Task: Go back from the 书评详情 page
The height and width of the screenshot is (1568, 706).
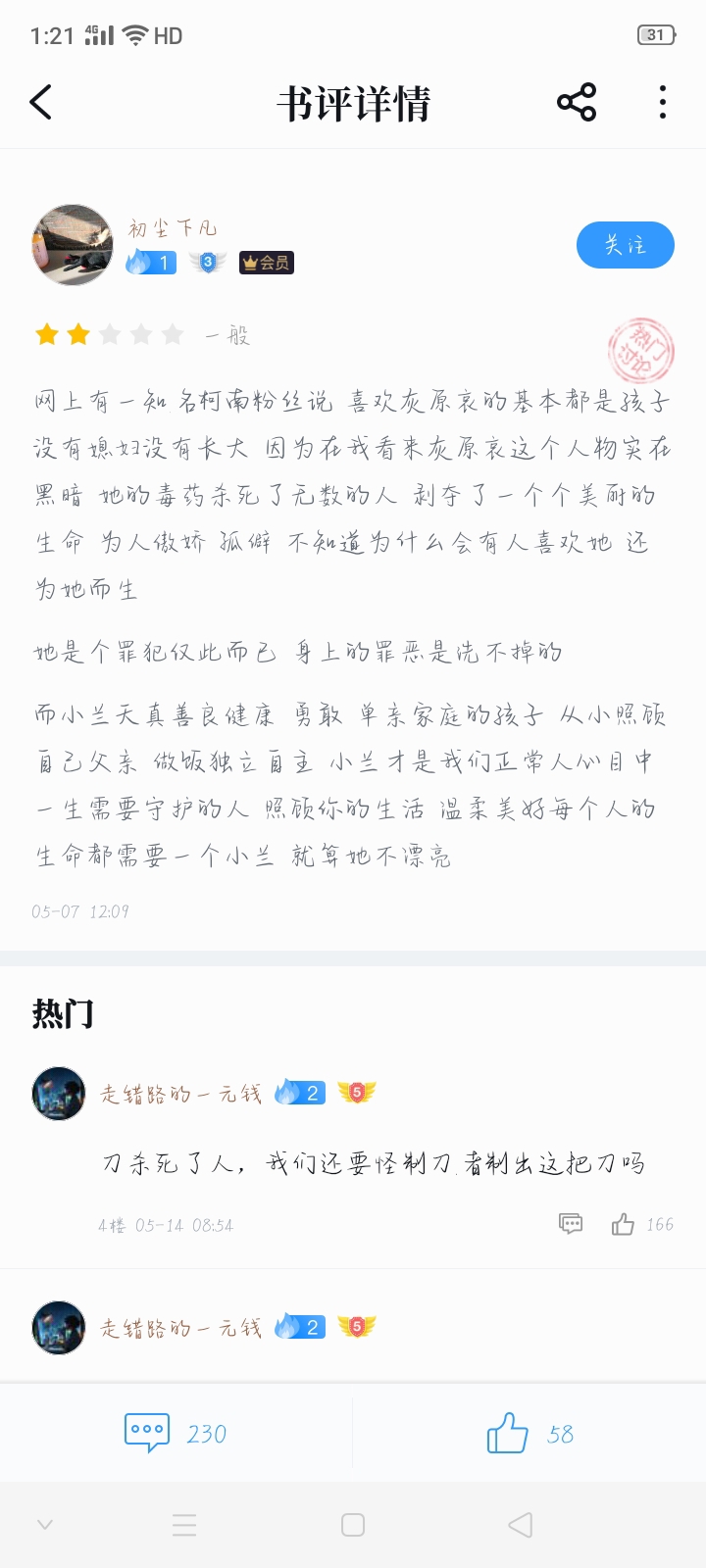Action: pyautogui.click(x=41, y=102)
